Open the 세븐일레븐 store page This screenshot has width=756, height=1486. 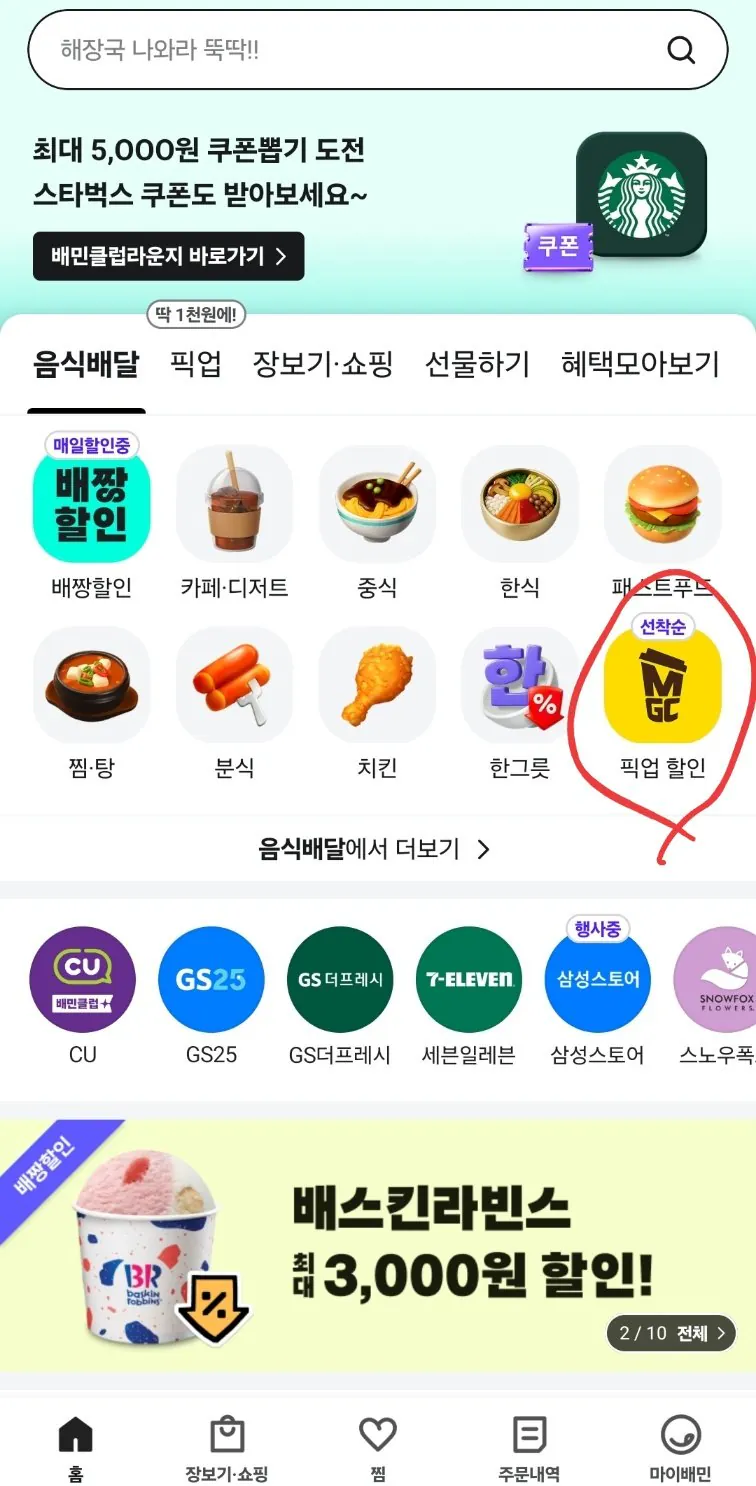coord(468,980)
